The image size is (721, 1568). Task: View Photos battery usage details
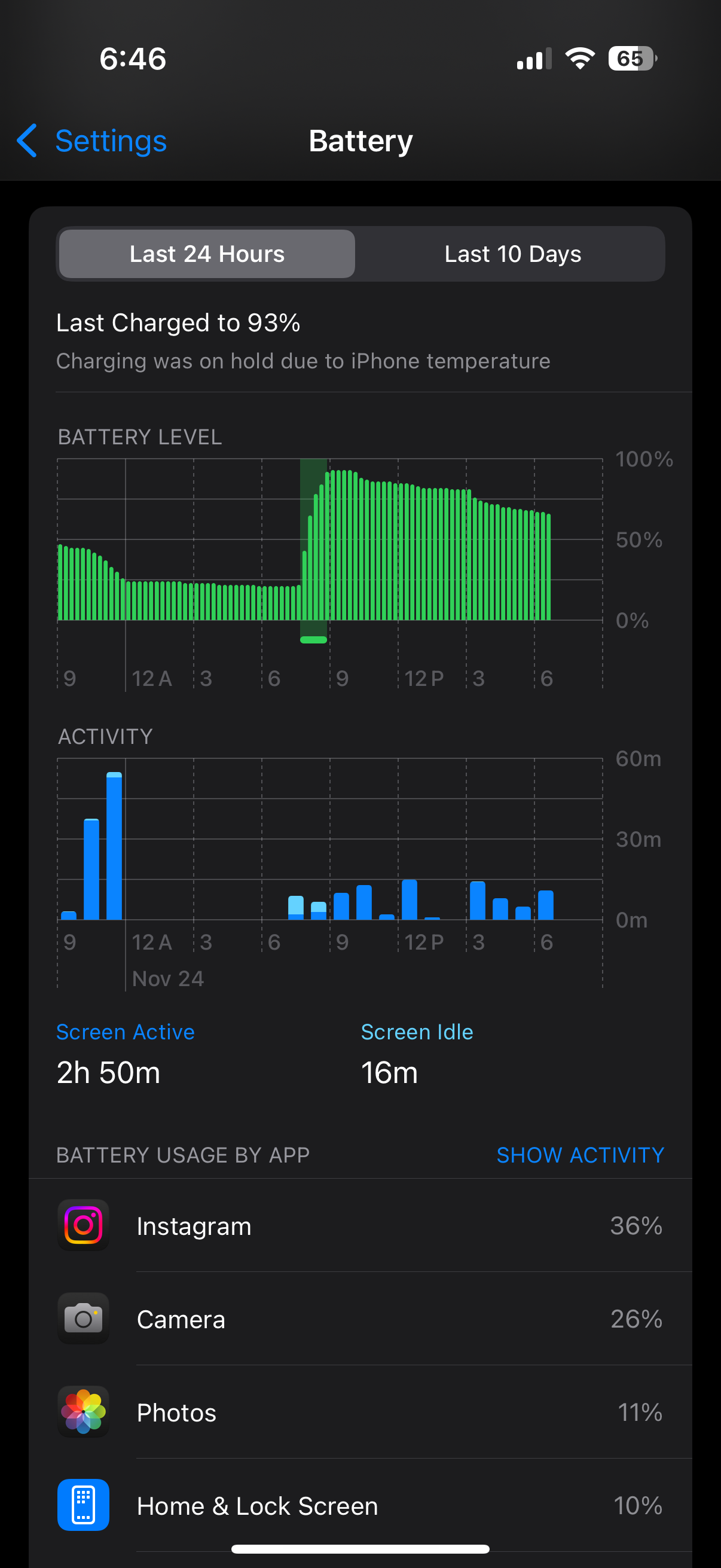[360, 1411]
